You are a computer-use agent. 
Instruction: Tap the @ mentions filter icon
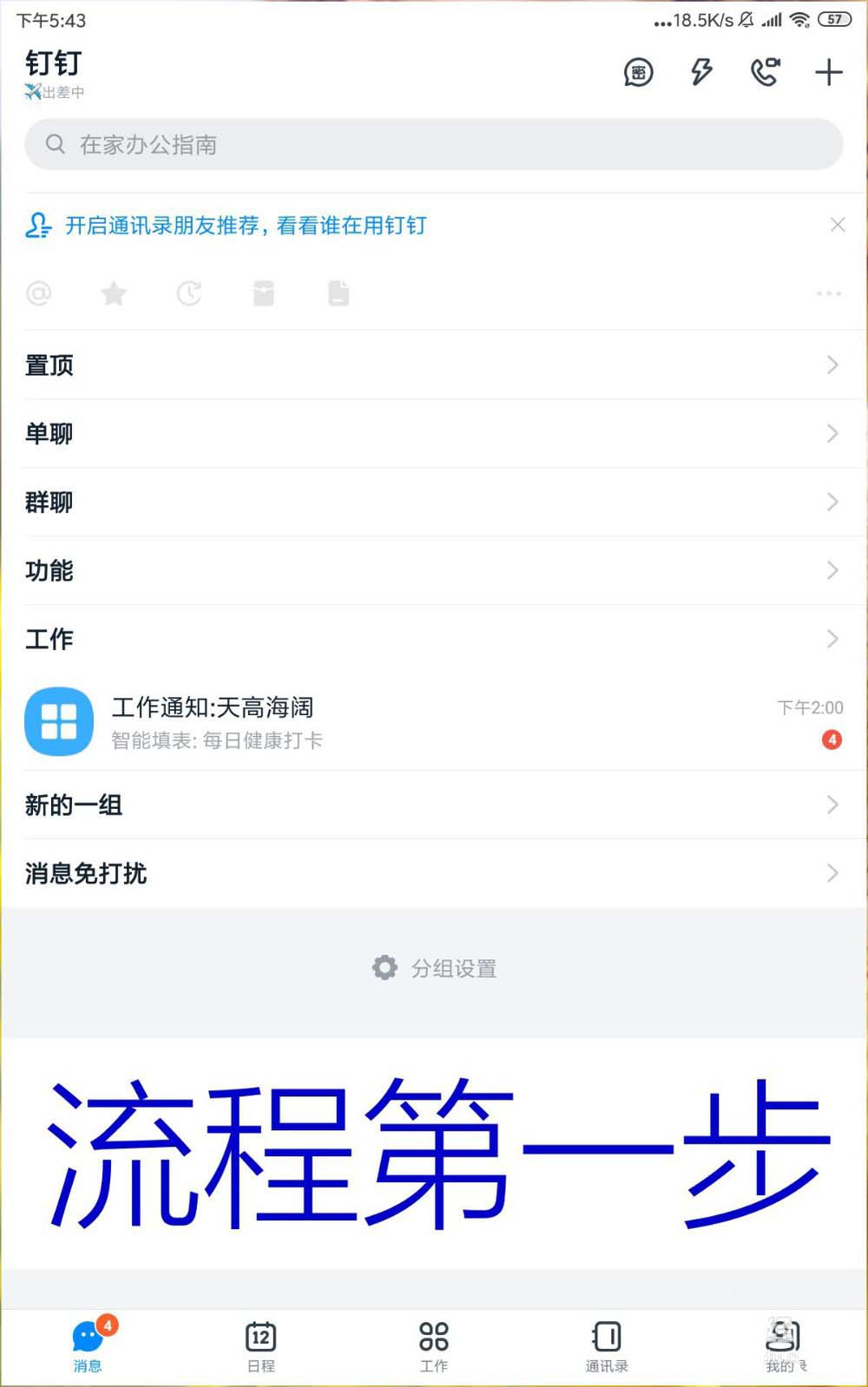(x=39, y=293)
